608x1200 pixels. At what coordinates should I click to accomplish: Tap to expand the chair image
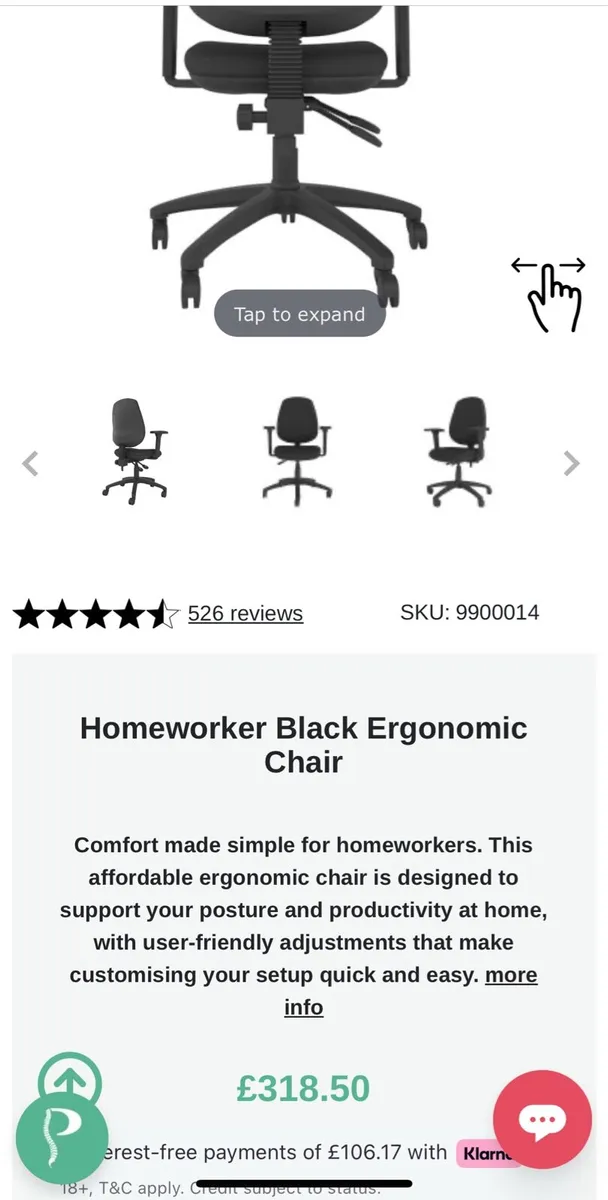coord(299,314)
